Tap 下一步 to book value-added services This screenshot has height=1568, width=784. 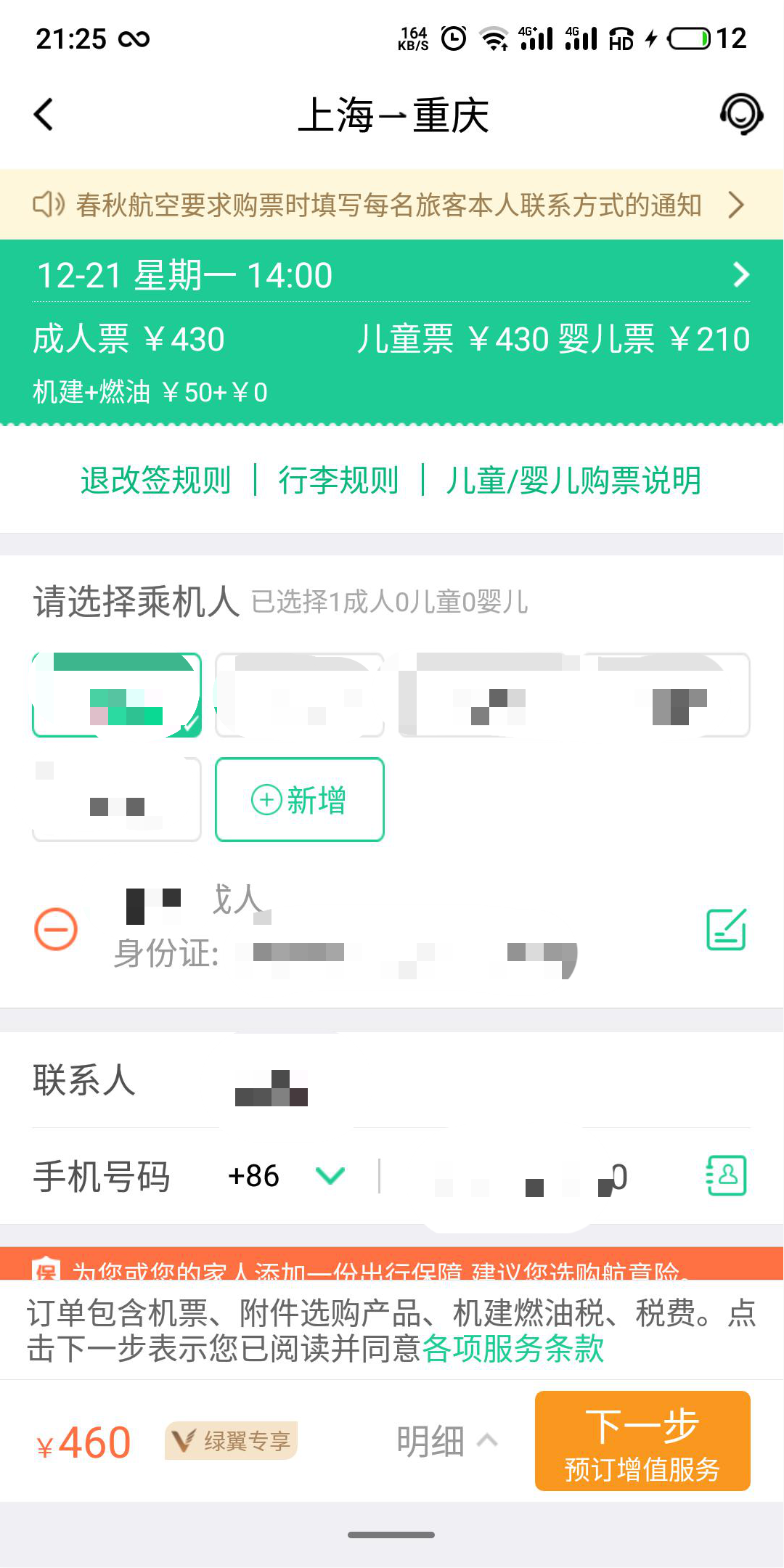(642, 1442)
